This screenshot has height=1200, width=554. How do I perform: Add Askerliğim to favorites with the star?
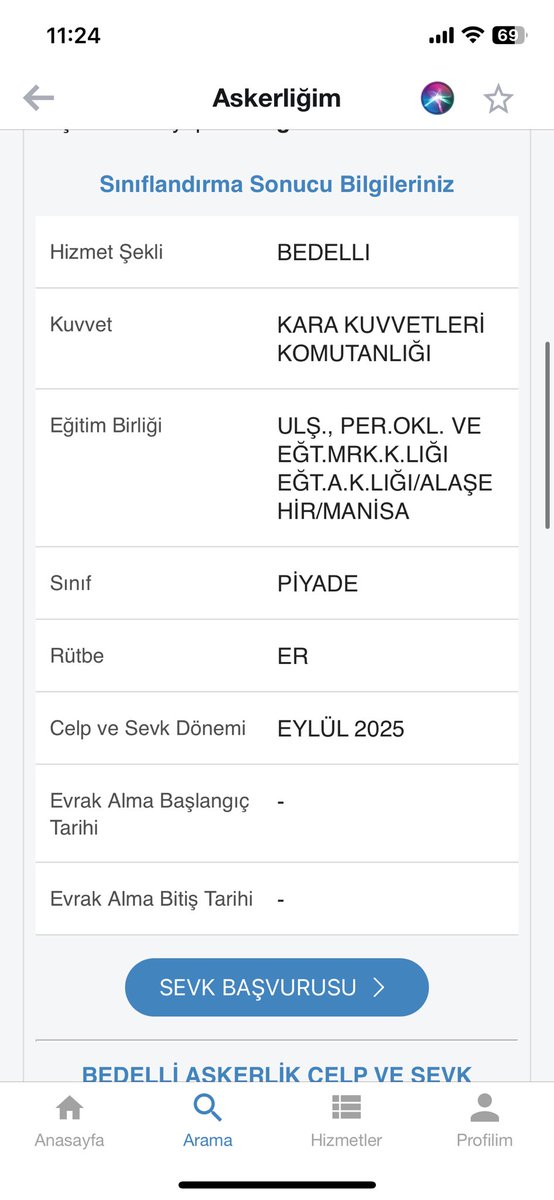click(498, 98)
